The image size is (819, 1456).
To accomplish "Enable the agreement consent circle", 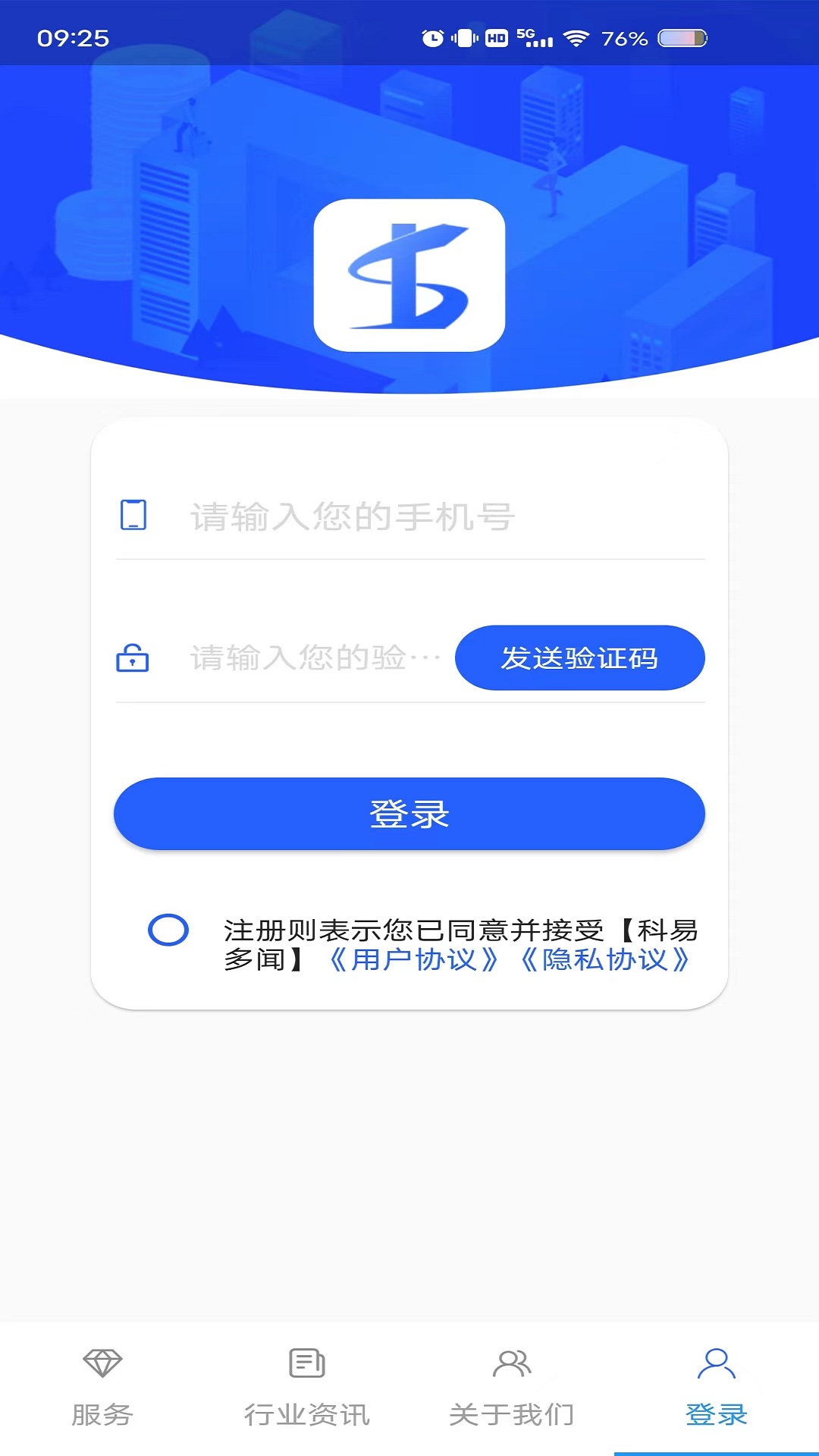I will [168, 929].
